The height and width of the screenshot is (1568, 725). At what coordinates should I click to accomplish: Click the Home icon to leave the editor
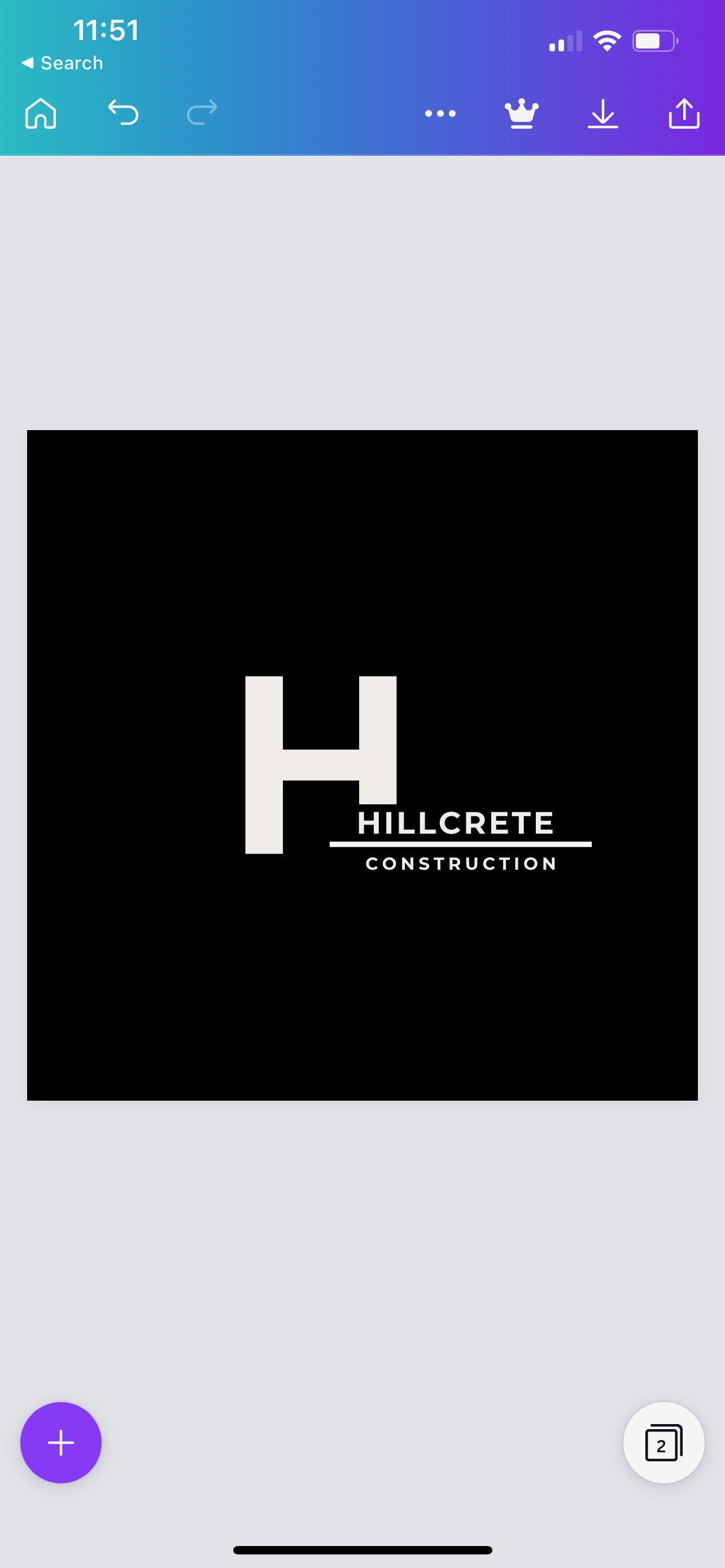[x=41, y=113]
